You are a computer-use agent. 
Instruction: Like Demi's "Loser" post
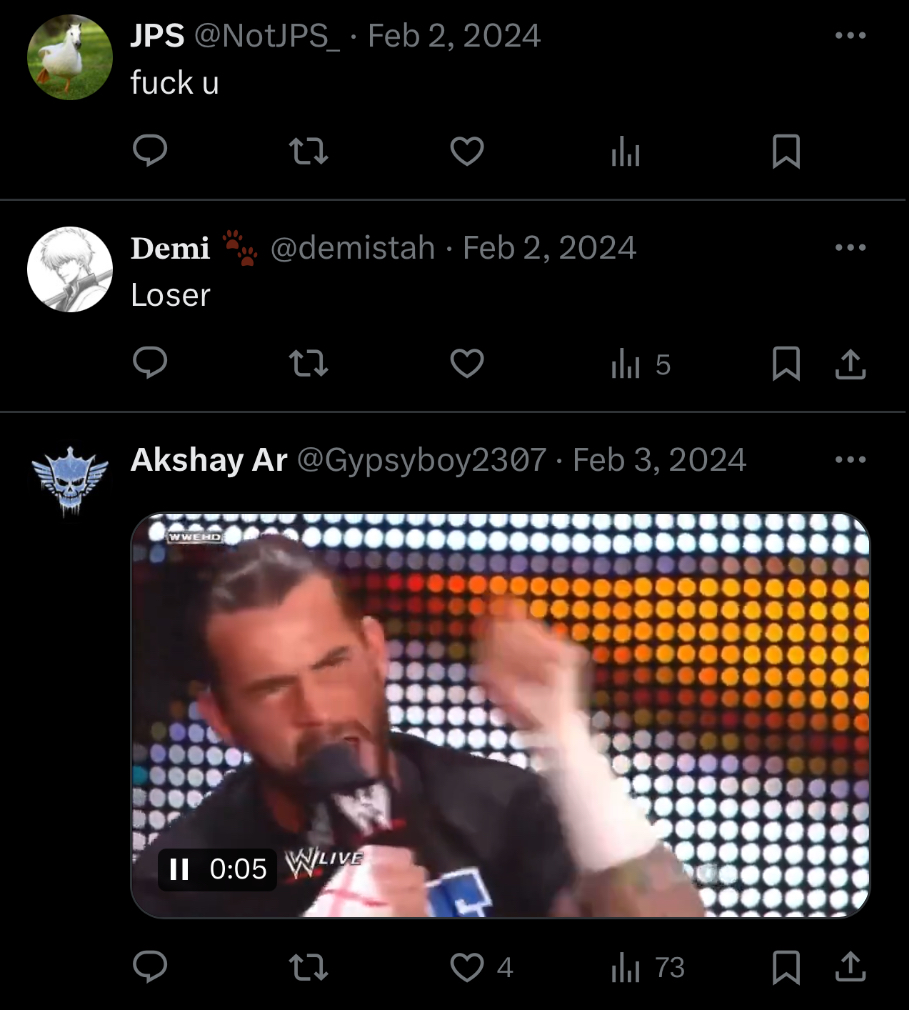(467, 364)
